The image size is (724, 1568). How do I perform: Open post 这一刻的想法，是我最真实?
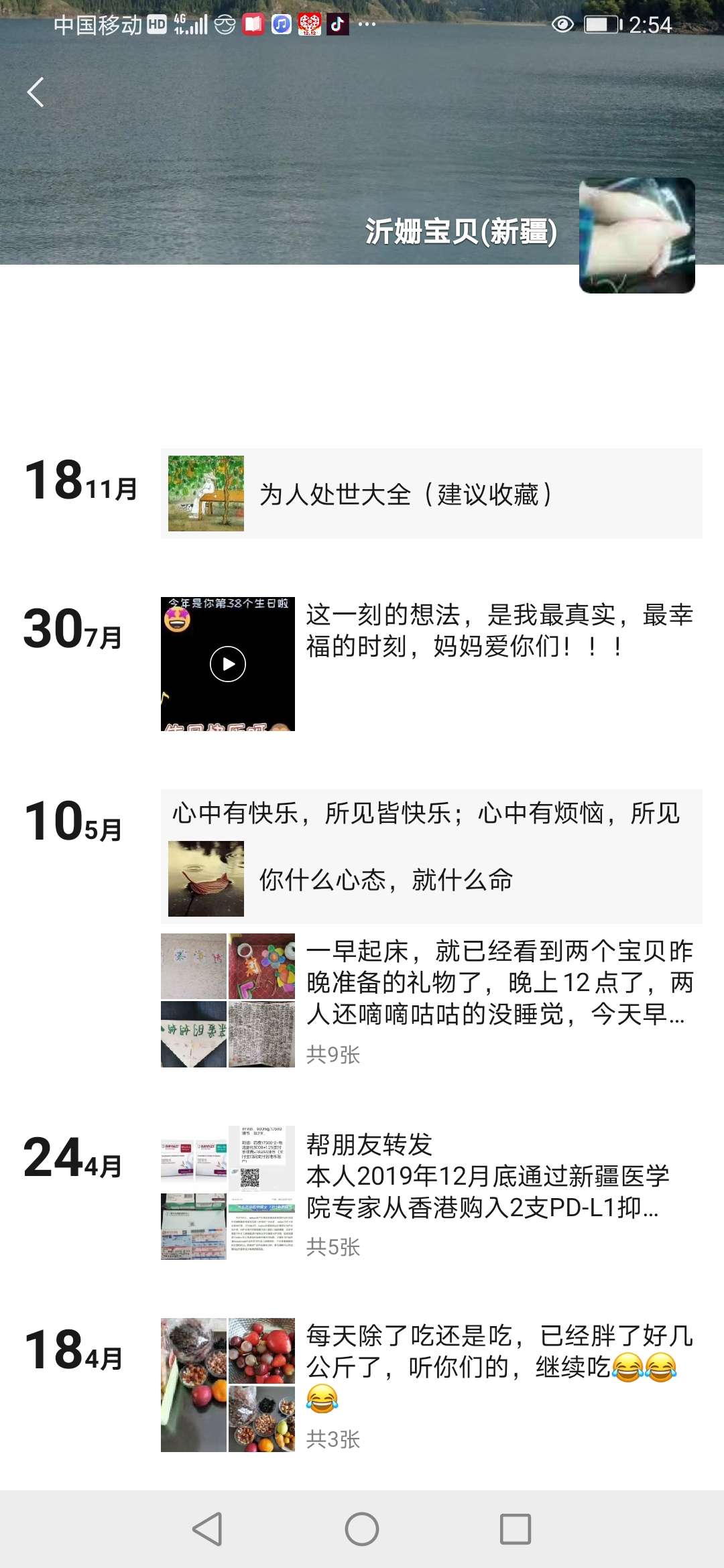(x=499, y=631)
